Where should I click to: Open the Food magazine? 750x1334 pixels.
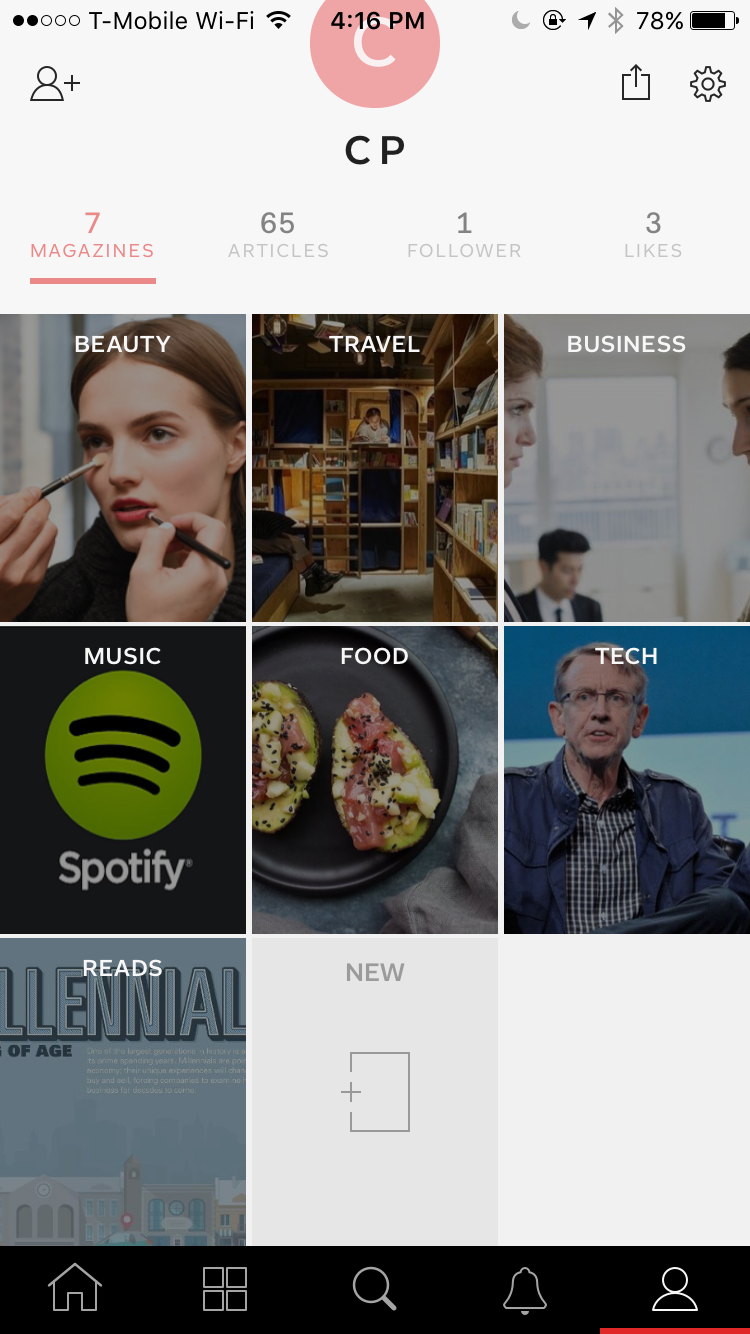(x=375, y=780)
